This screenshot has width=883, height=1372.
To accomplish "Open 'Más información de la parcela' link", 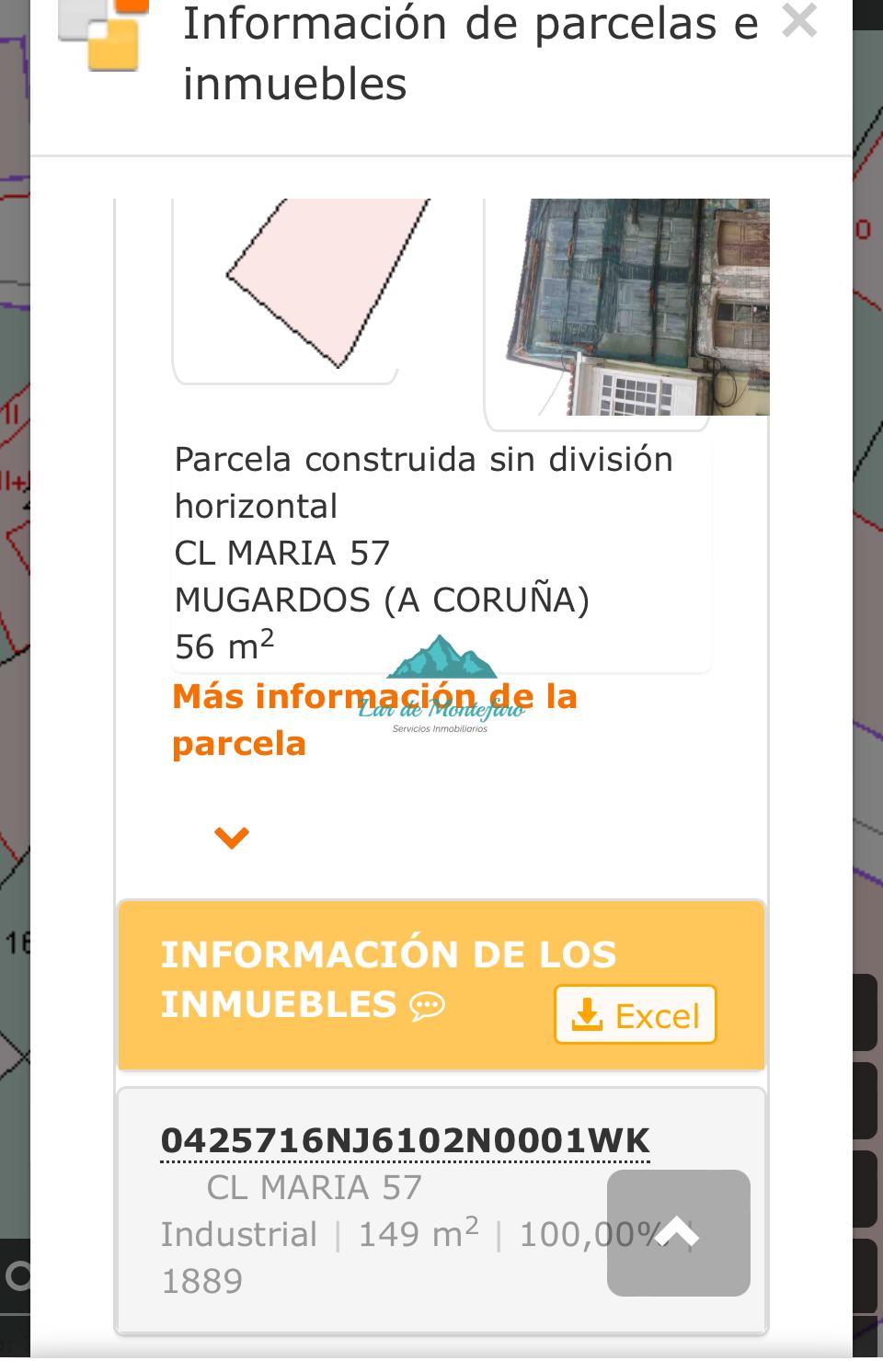I will click(x=373, y=719).
